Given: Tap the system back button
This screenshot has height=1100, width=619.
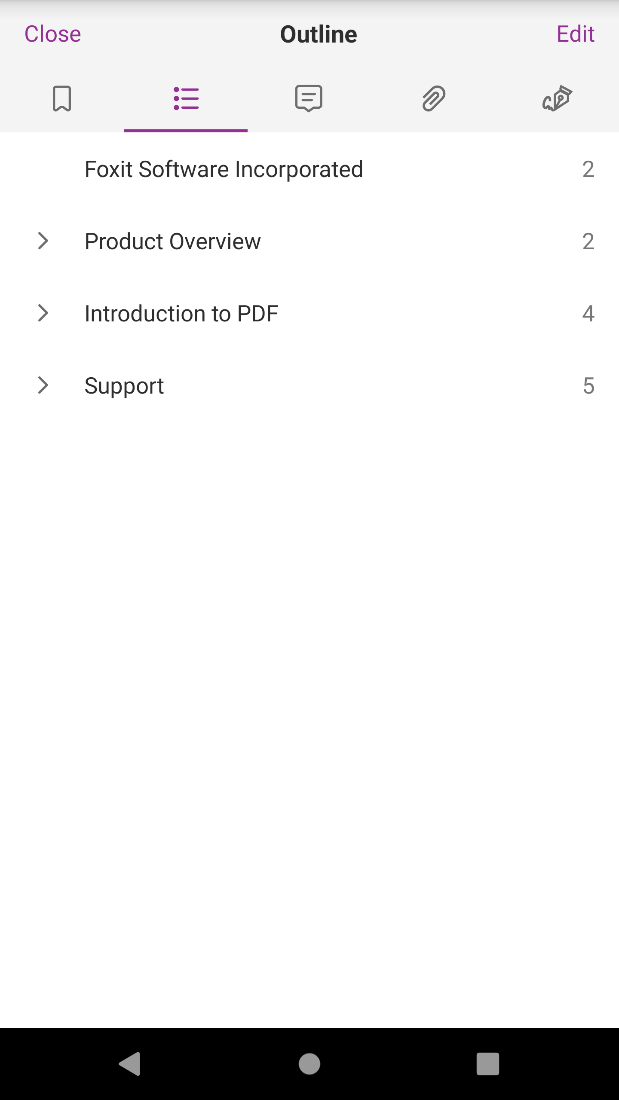Looking at the screenshot, I should point(129,1063).
